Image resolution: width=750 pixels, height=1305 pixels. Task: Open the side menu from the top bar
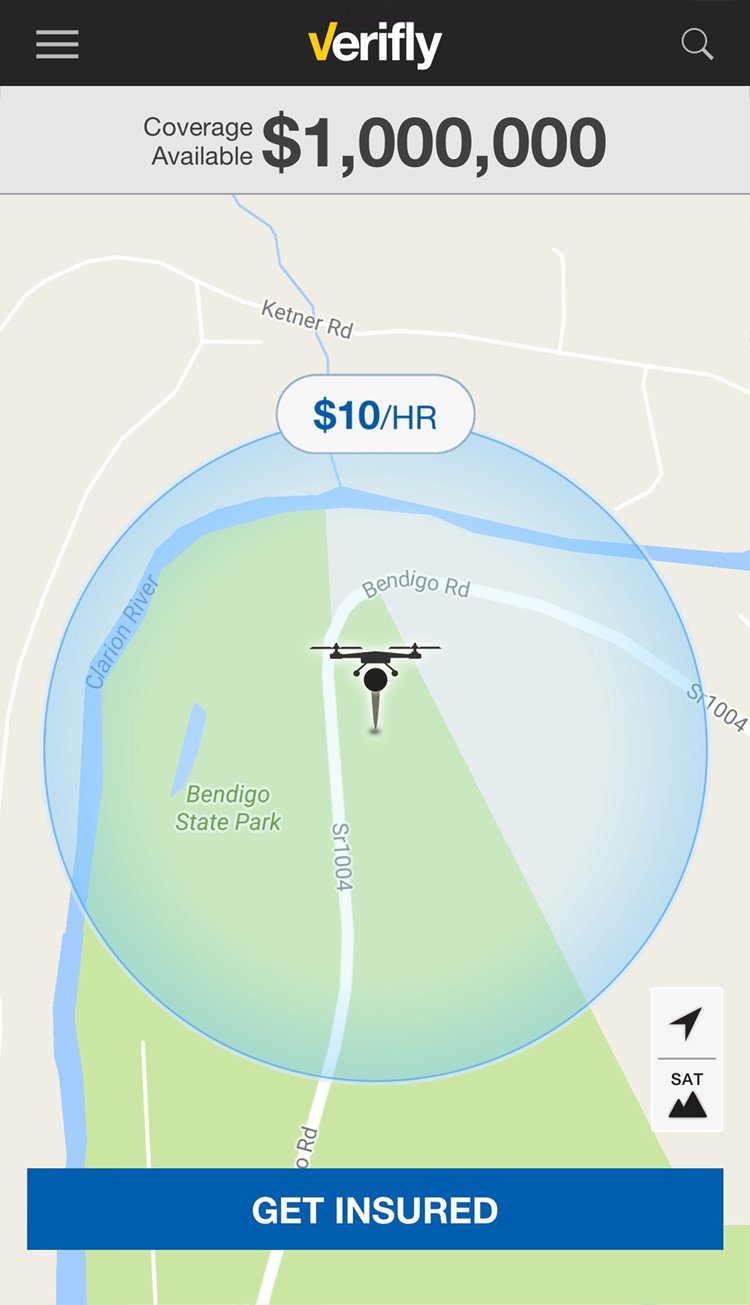[x=57, y=44]
